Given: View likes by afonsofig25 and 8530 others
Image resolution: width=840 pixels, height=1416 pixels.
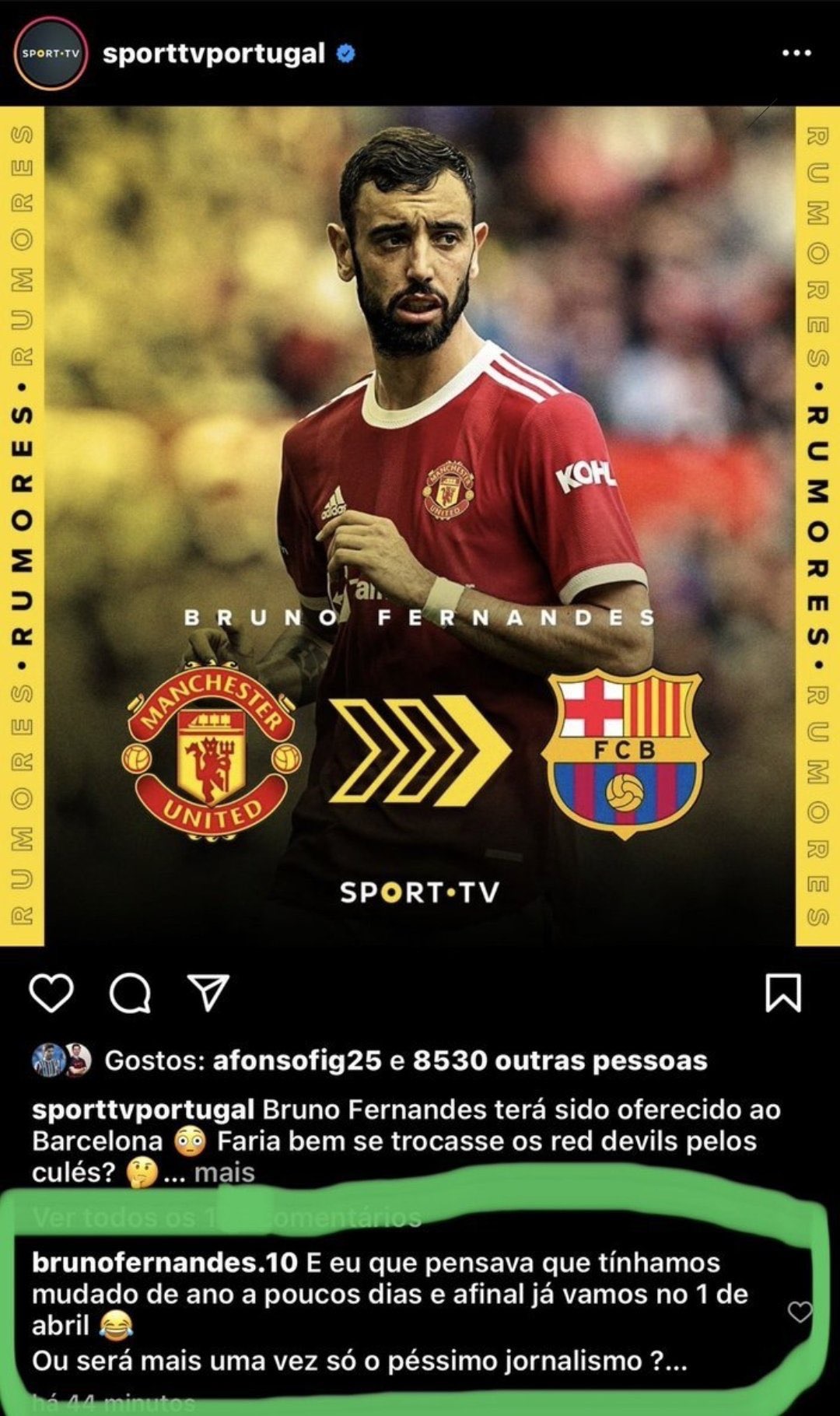Looking at the screenshot, I should pyautogui.click(x=405, y=1060).
